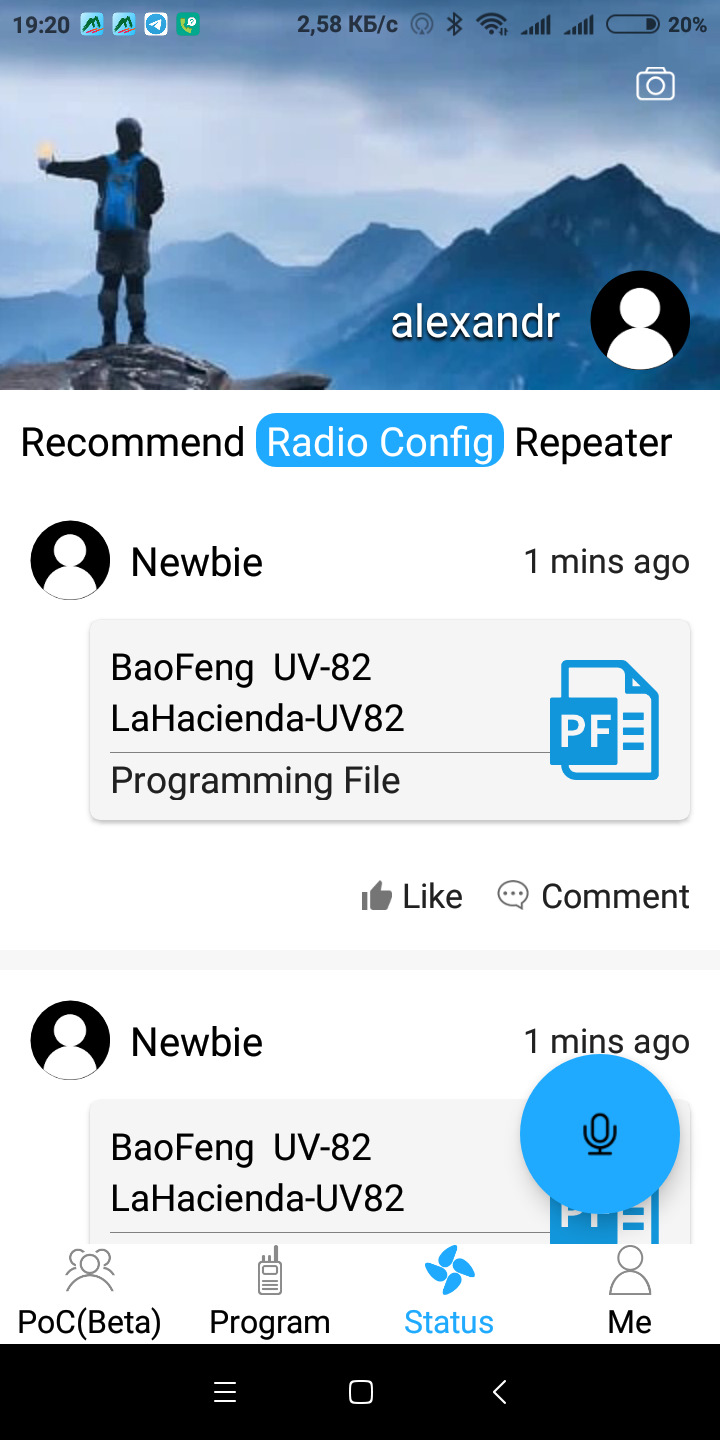This screenshot has width=720, height=1440.
Task: Like the first Newbie post
Action: pos(412,896)
